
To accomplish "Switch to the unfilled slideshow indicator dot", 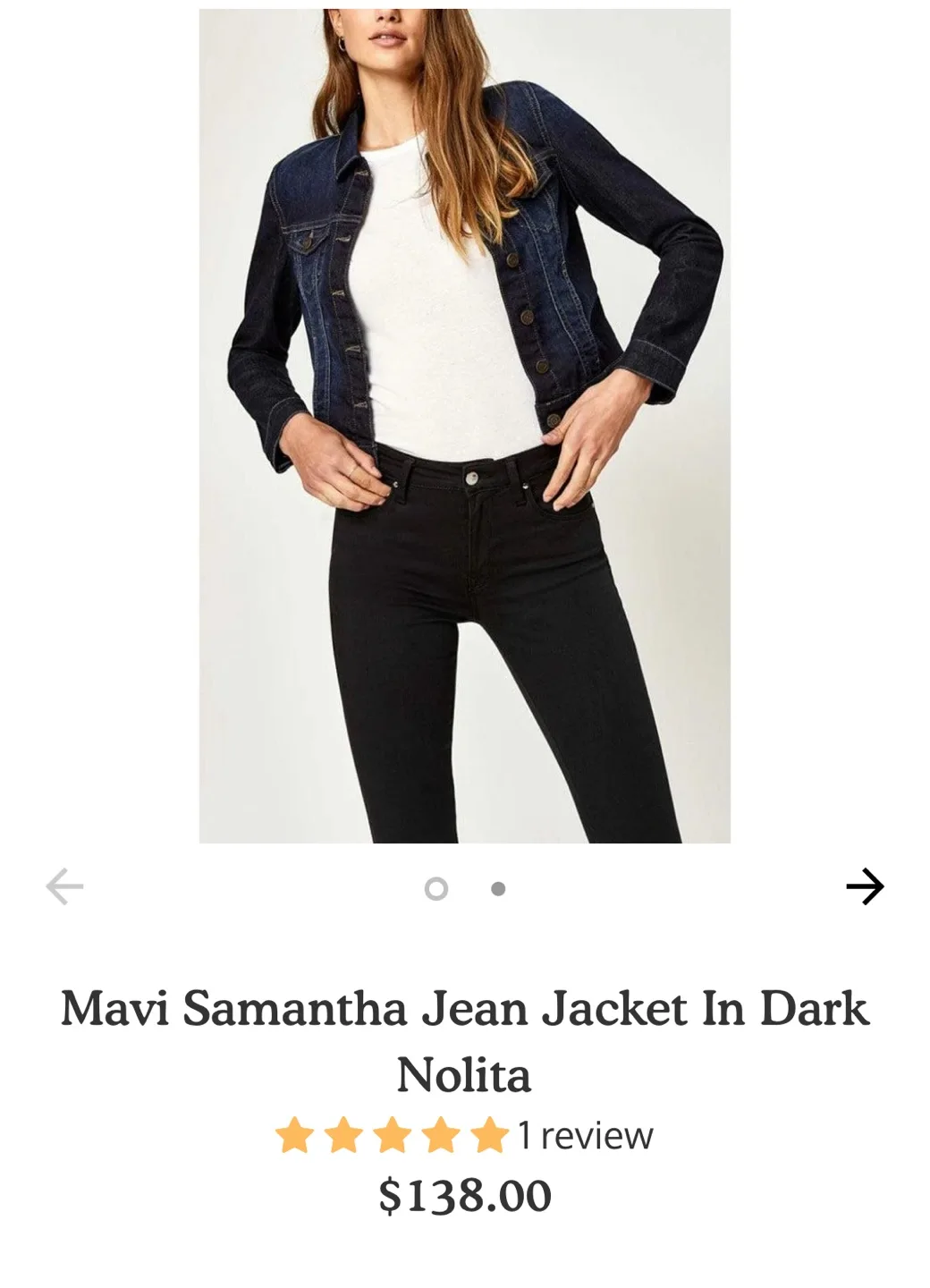I will [x=437, y=888].
